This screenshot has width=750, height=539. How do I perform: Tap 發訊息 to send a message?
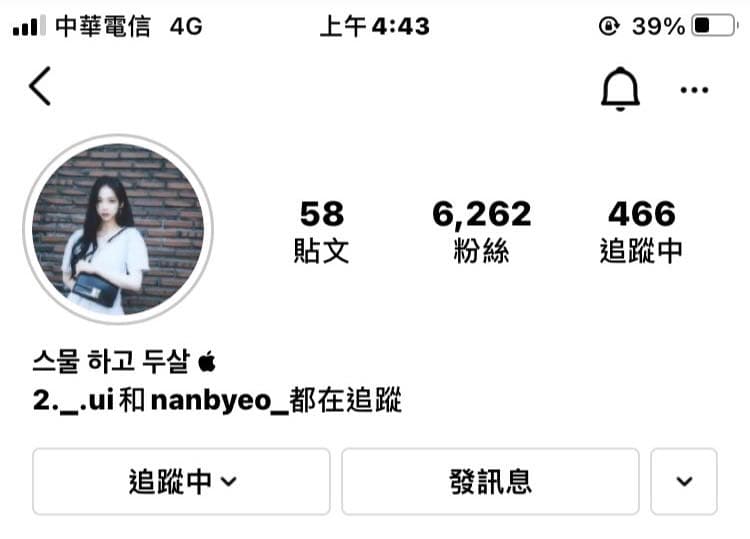pyautogui.click(x=490, y=481)
